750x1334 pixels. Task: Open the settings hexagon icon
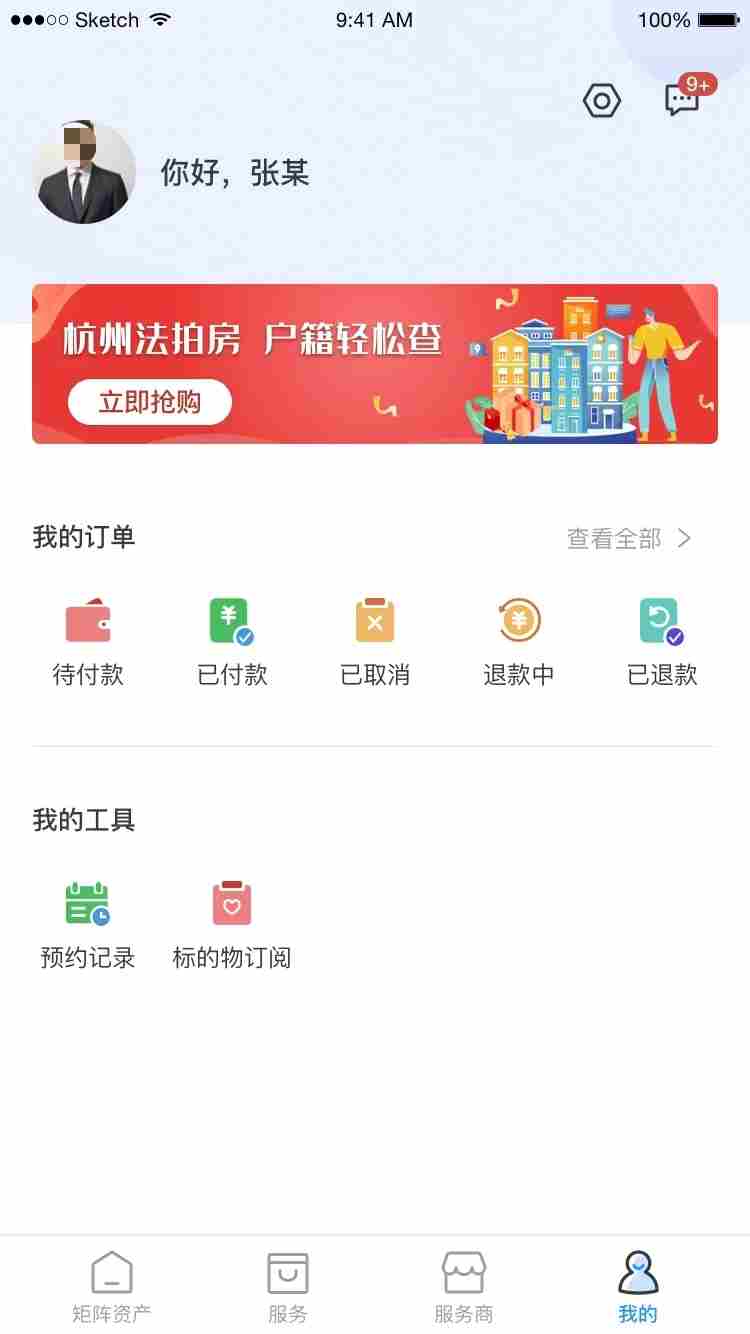602,101
